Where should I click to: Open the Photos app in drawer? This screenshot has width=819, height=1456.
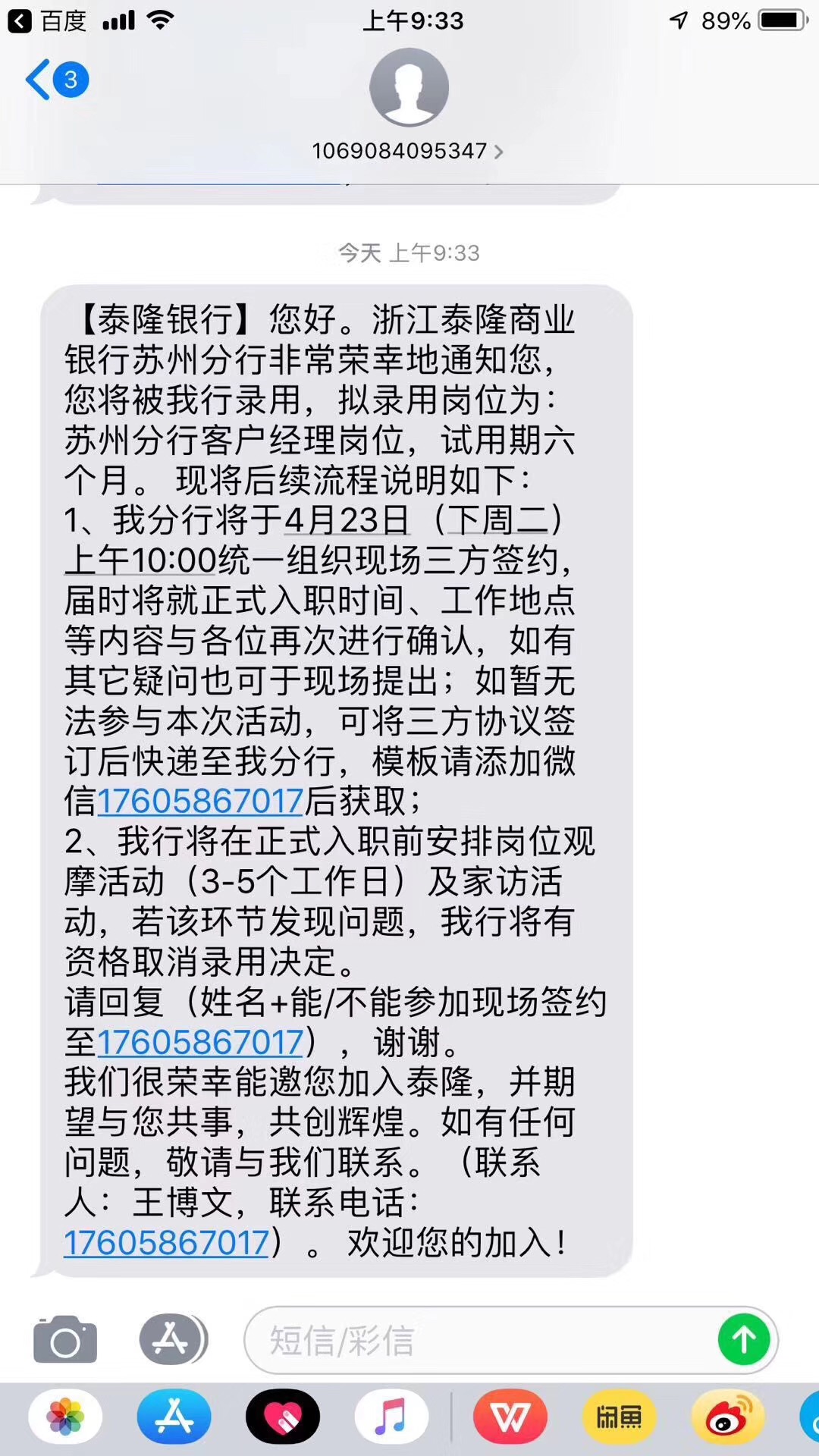[x=65, y=1417]
